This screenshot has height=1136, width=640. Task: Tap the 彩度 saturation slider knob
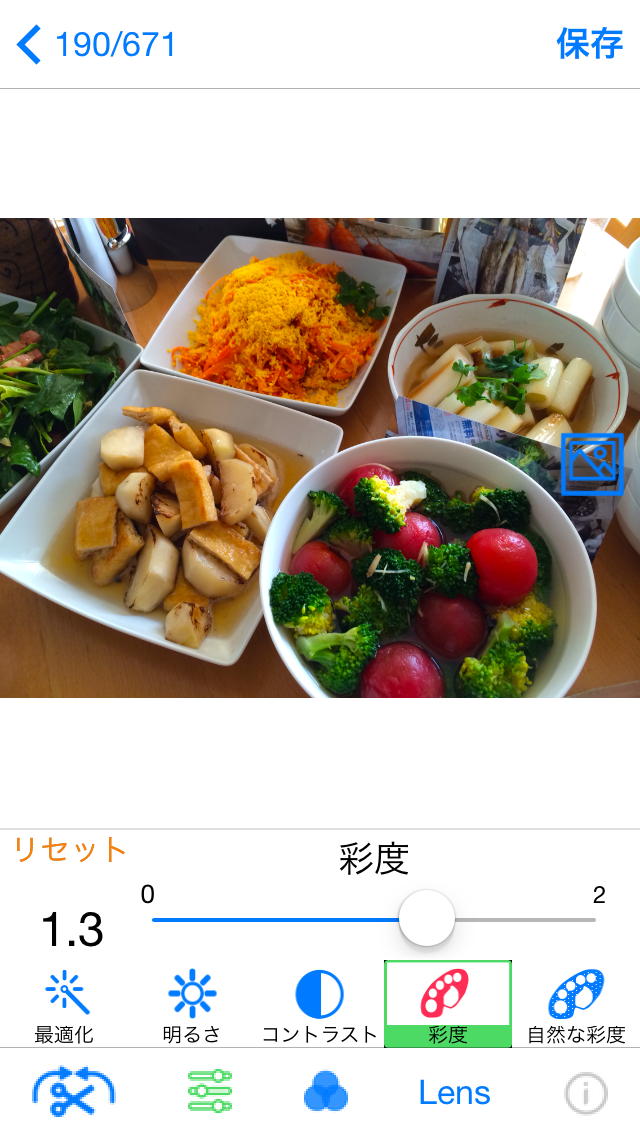[x=427, y=918]
